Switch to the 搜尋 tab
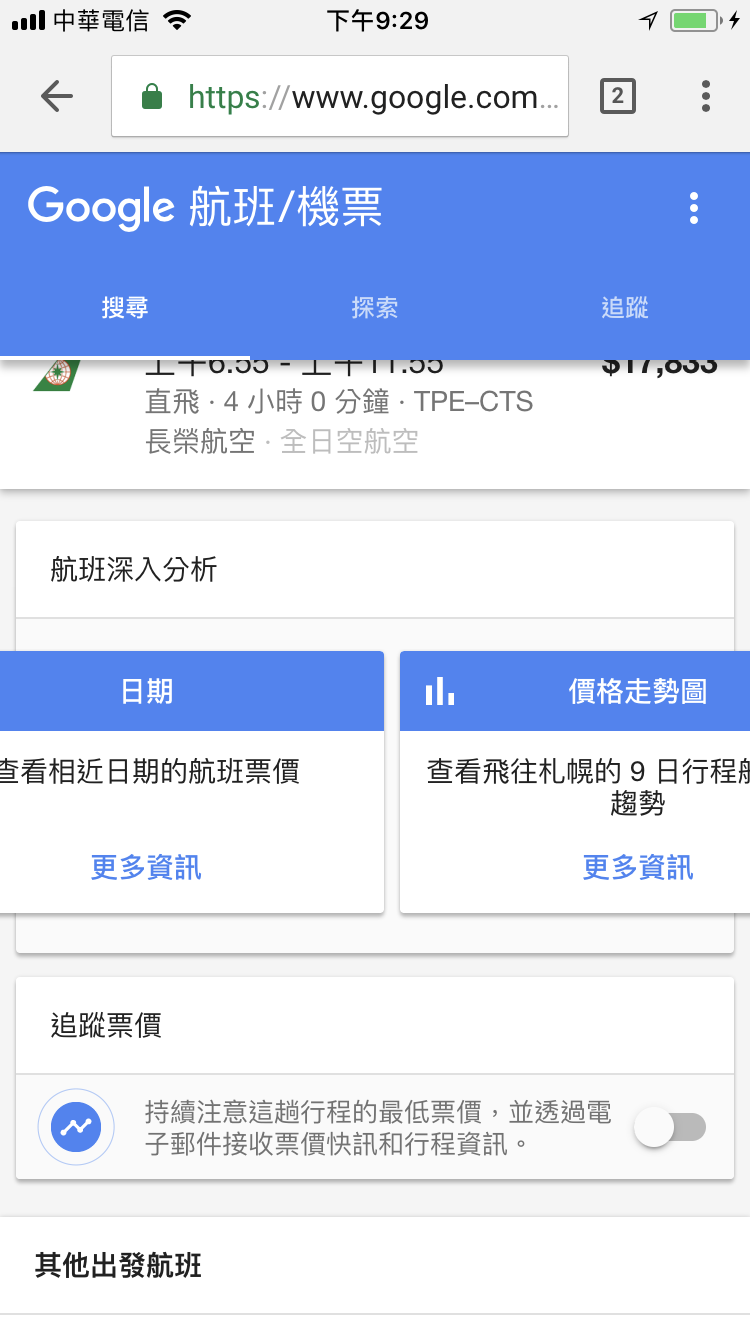 [125, 308]
